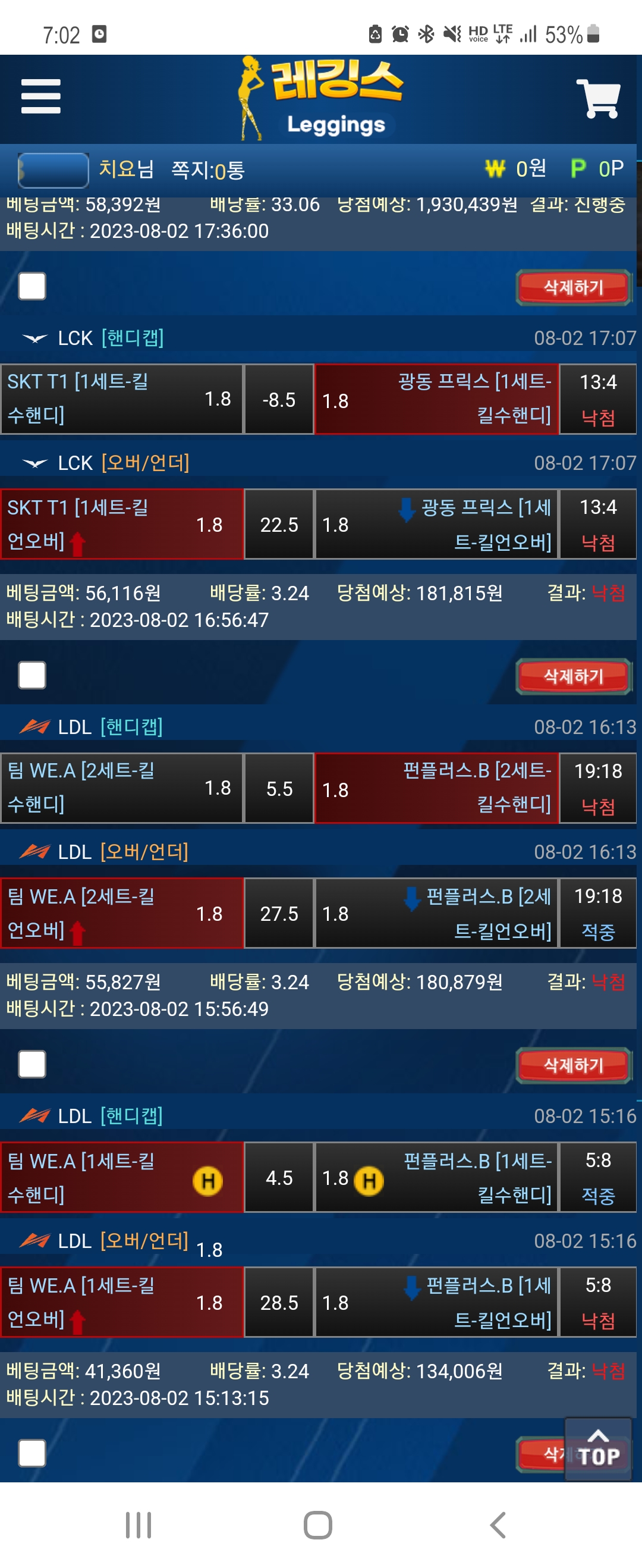Image resolution: width=642 pixels, height=1568 pixels.
Task: Select checkbox for bet placed at 15:56:49
Action: pos(32,1064)
